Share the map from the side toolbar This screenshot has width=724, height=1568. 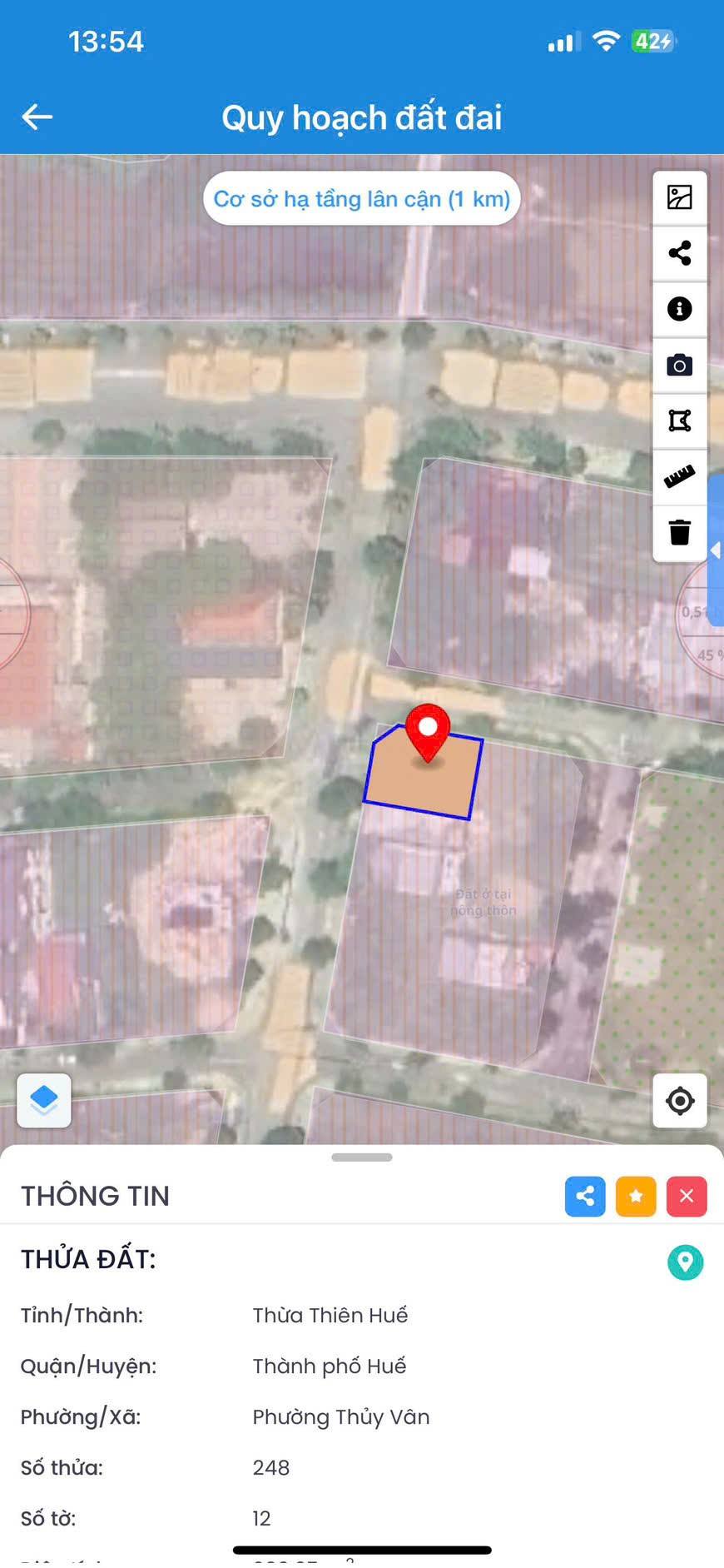click(x=679, y=253)
